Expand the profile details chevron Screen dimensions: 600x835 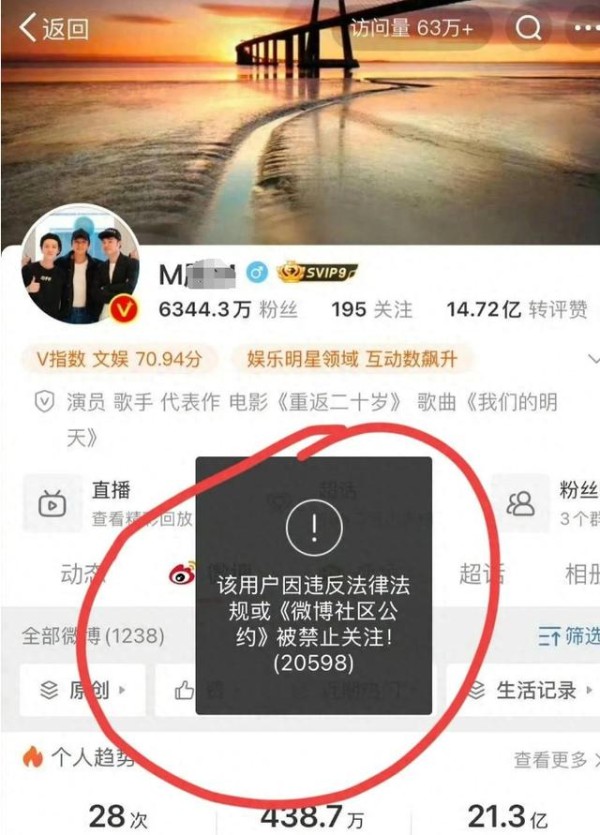(x=592, y=359)
